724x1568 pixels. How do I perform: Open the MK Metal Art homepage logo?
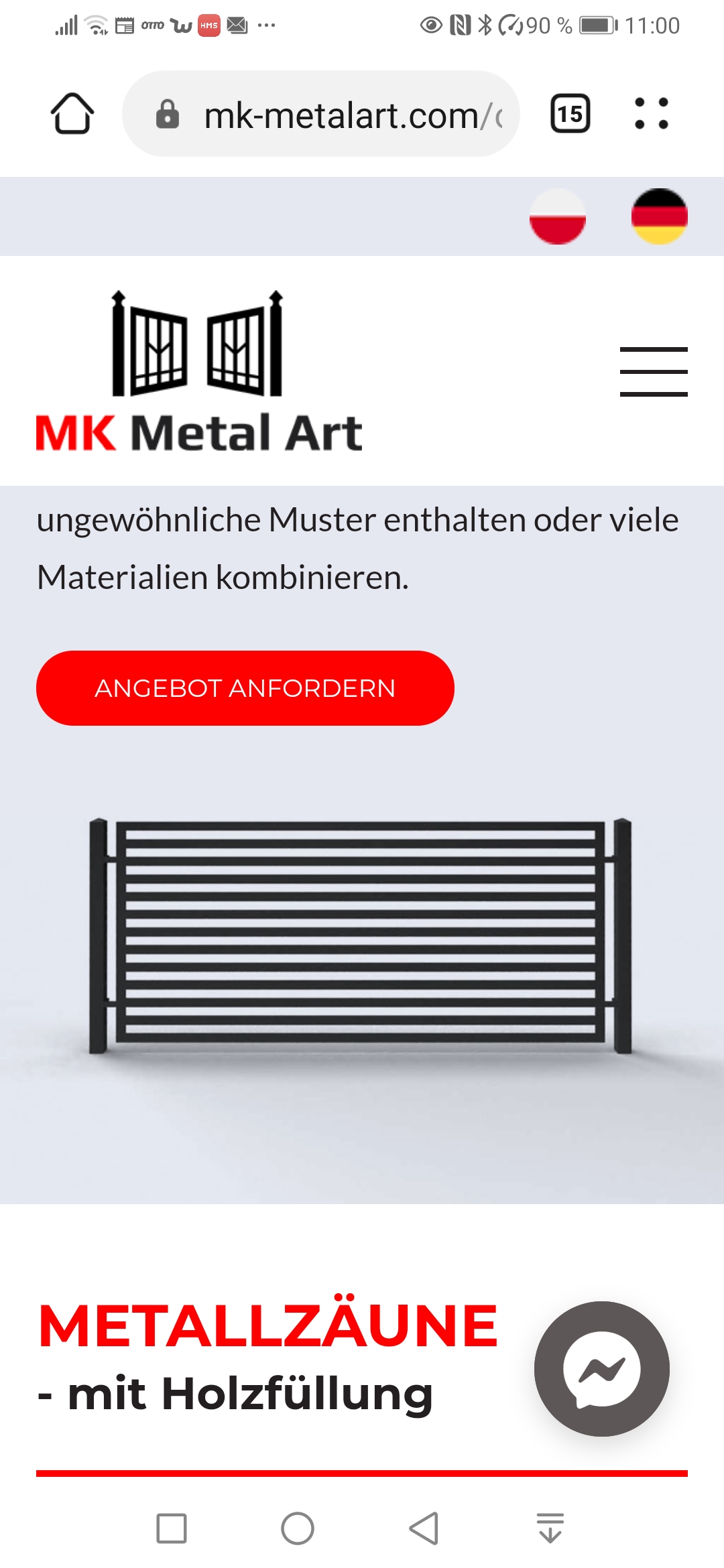point(199,371)
